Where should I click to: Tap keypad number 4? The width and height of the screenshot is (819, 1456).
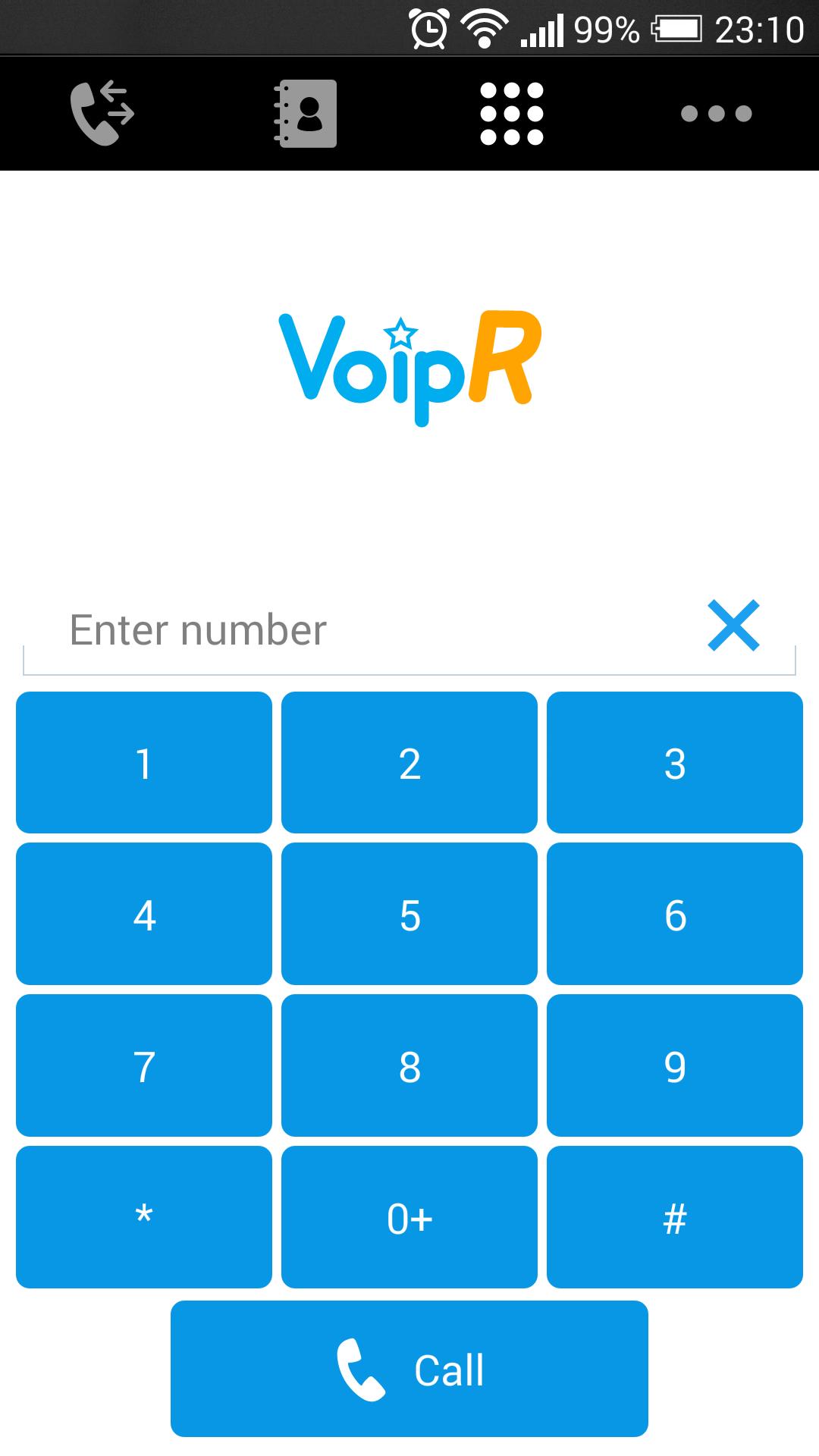[x=144, y=914]
